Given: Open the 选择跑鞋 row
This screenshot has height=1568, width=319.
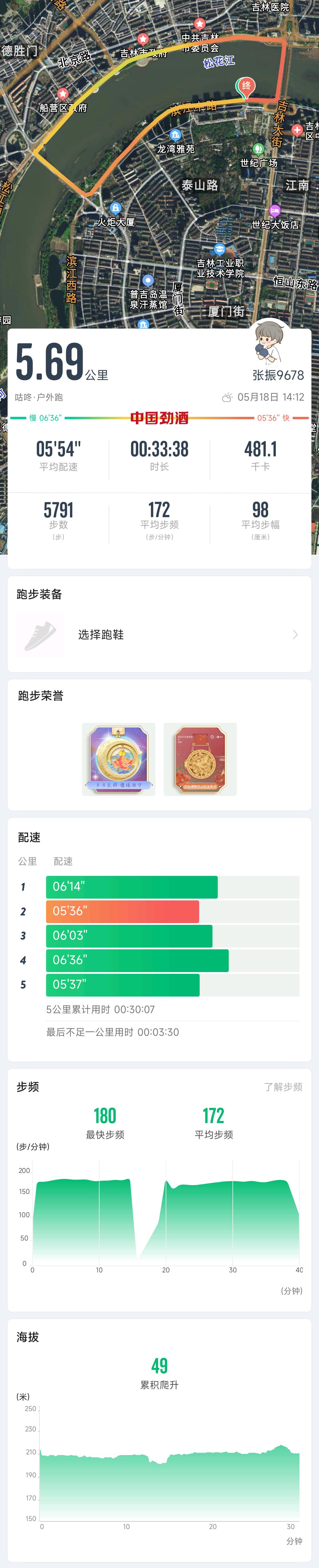Looking at the screenshot, I should pyautogui.click(x=159, y=634).
